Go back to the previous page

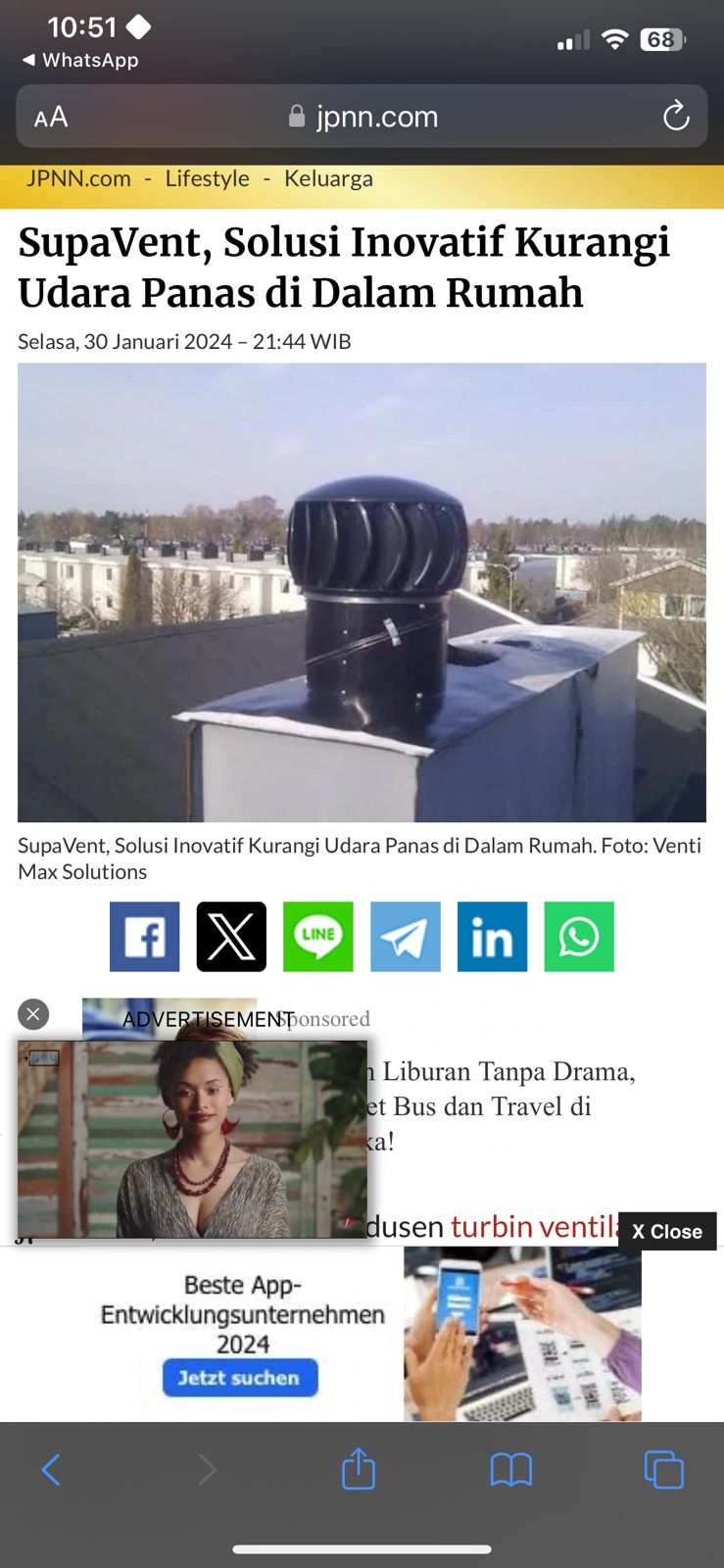click(x=51, y=1469)
